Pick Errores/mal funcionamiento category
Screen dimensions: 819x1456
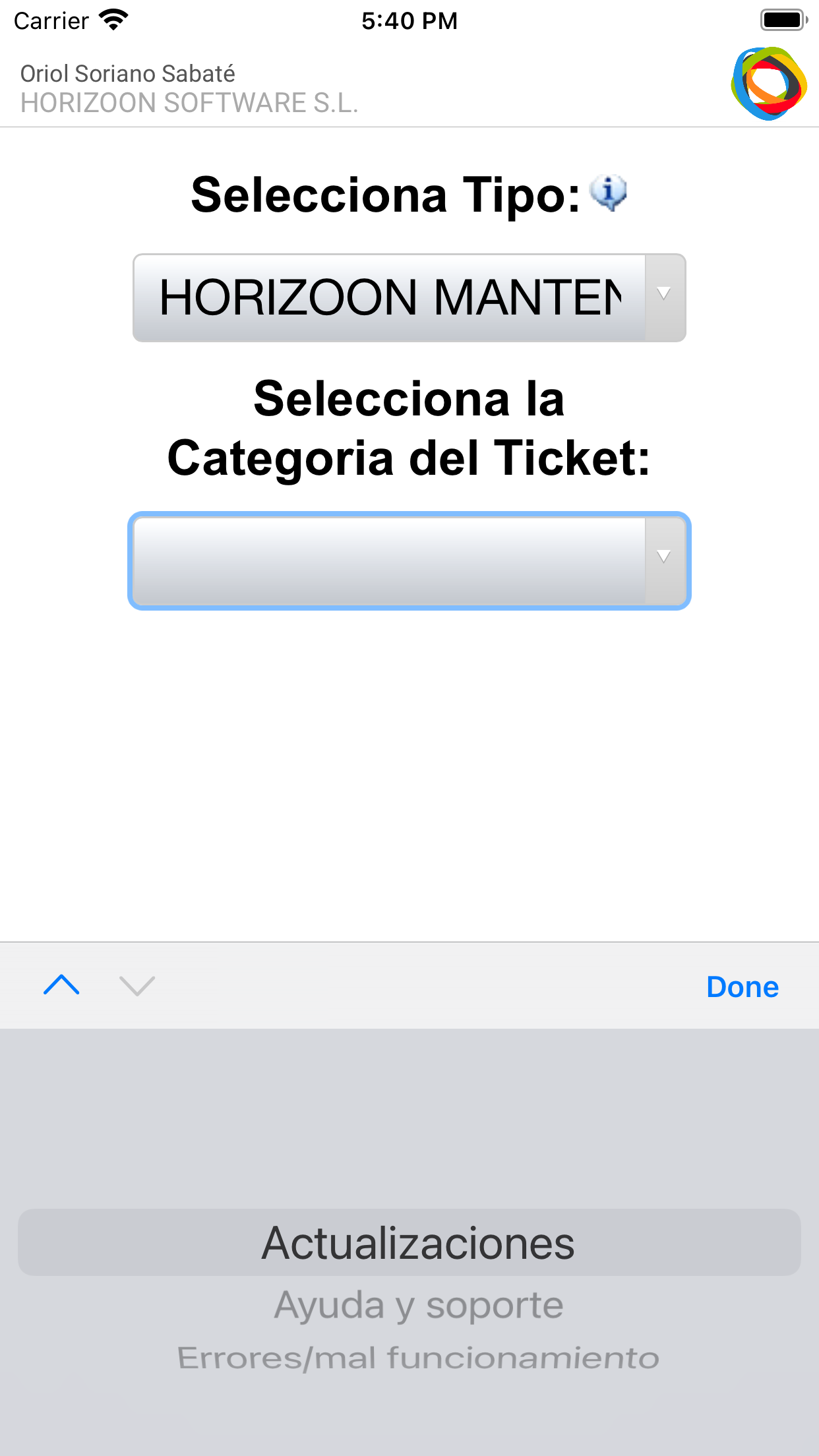click(x=418, y=1358)
